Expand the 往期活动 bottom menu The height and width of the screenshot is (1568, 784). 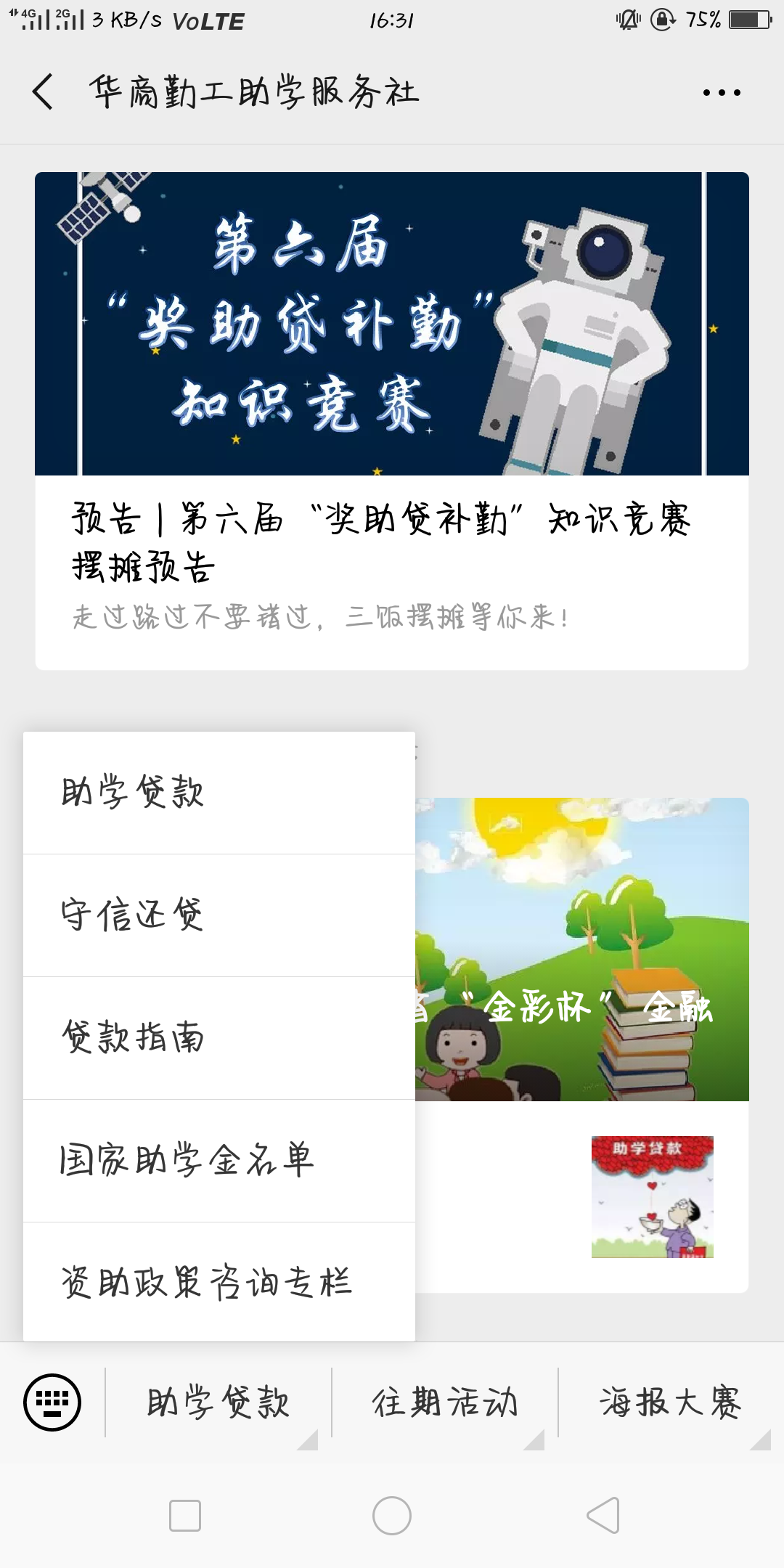(446, 1402)
